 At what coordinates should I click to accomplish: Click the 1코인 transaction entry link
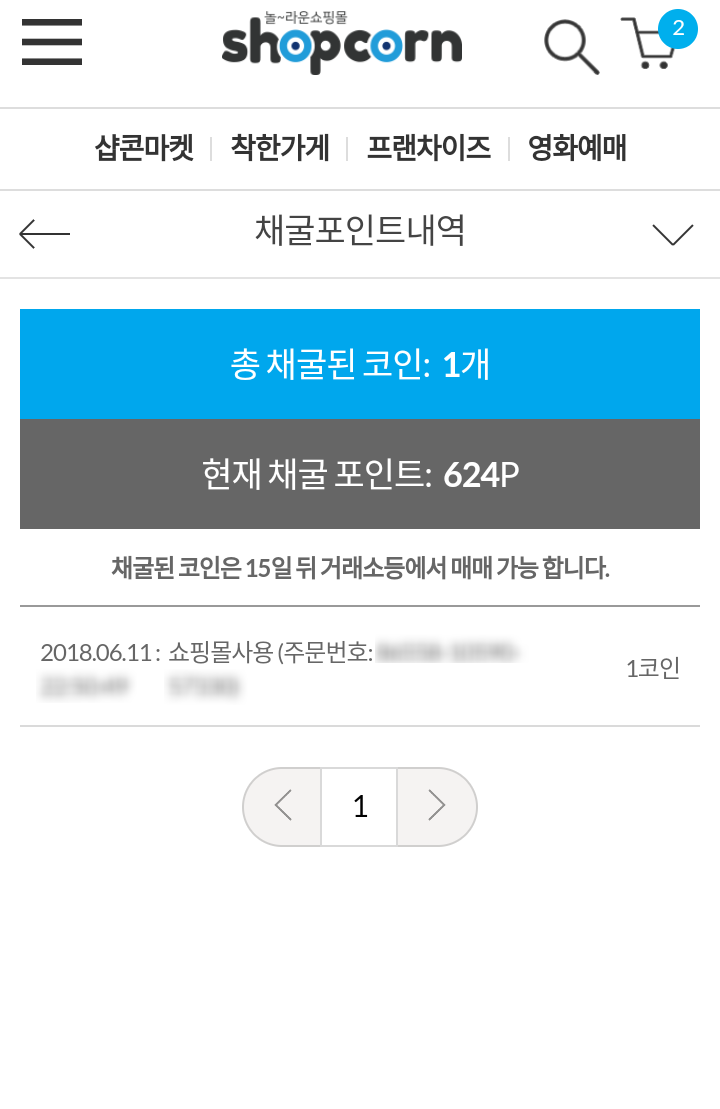(652, 668)
